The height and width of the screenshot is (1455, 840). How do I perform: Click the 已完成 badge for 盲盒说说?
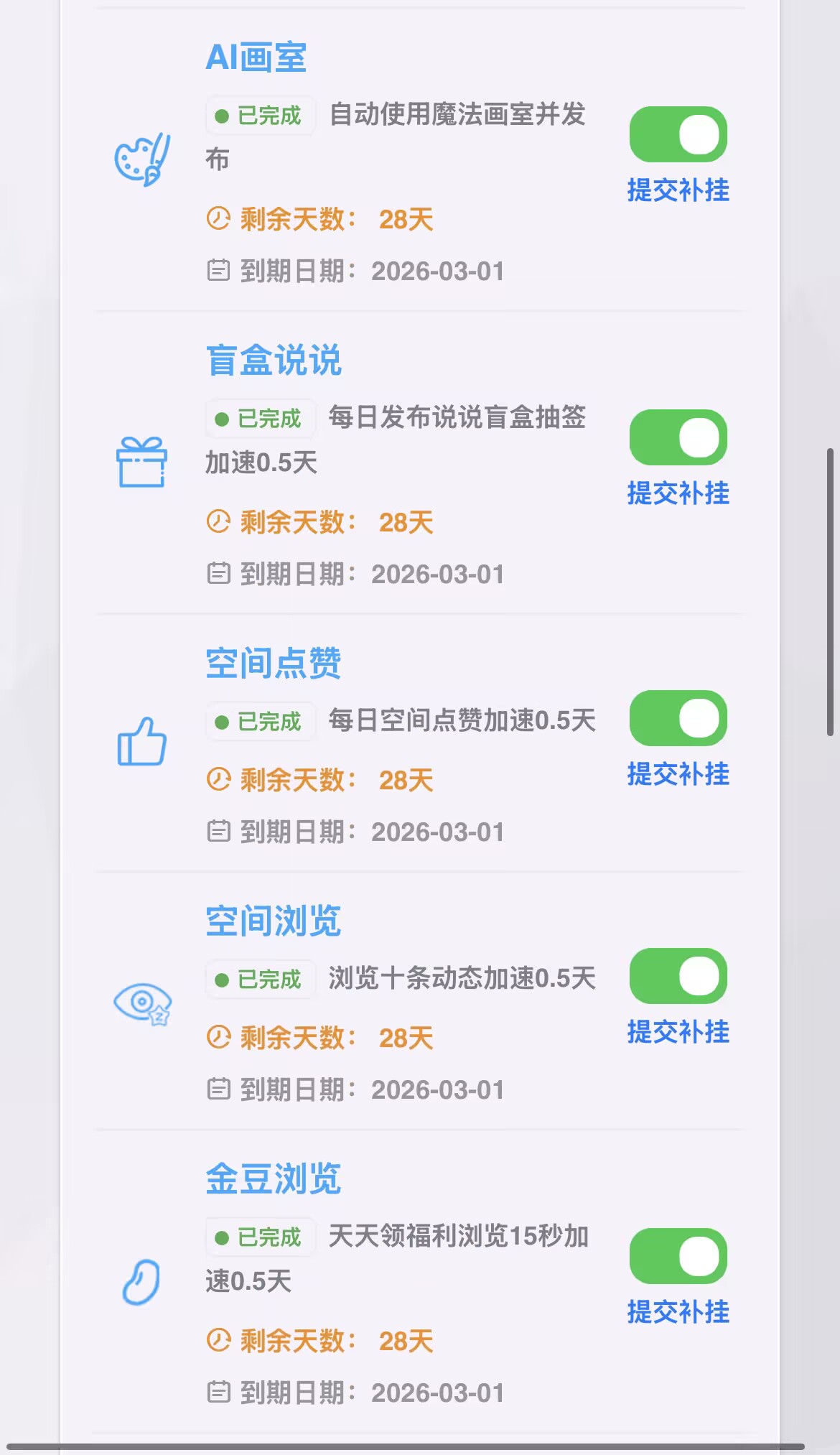click(259, 417)
